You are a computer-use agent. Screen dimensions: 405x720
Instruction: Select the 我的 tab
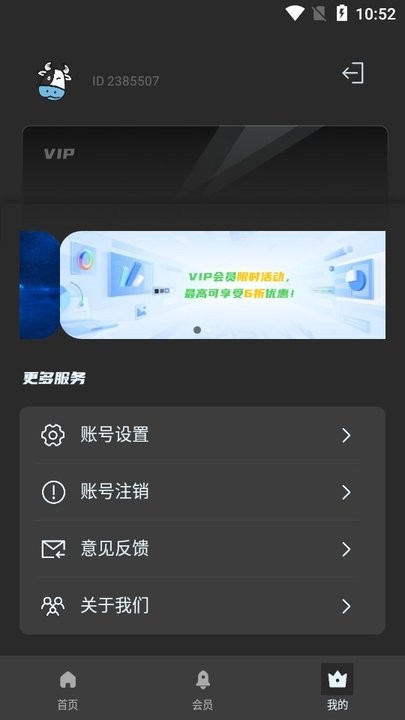point(337,688)
